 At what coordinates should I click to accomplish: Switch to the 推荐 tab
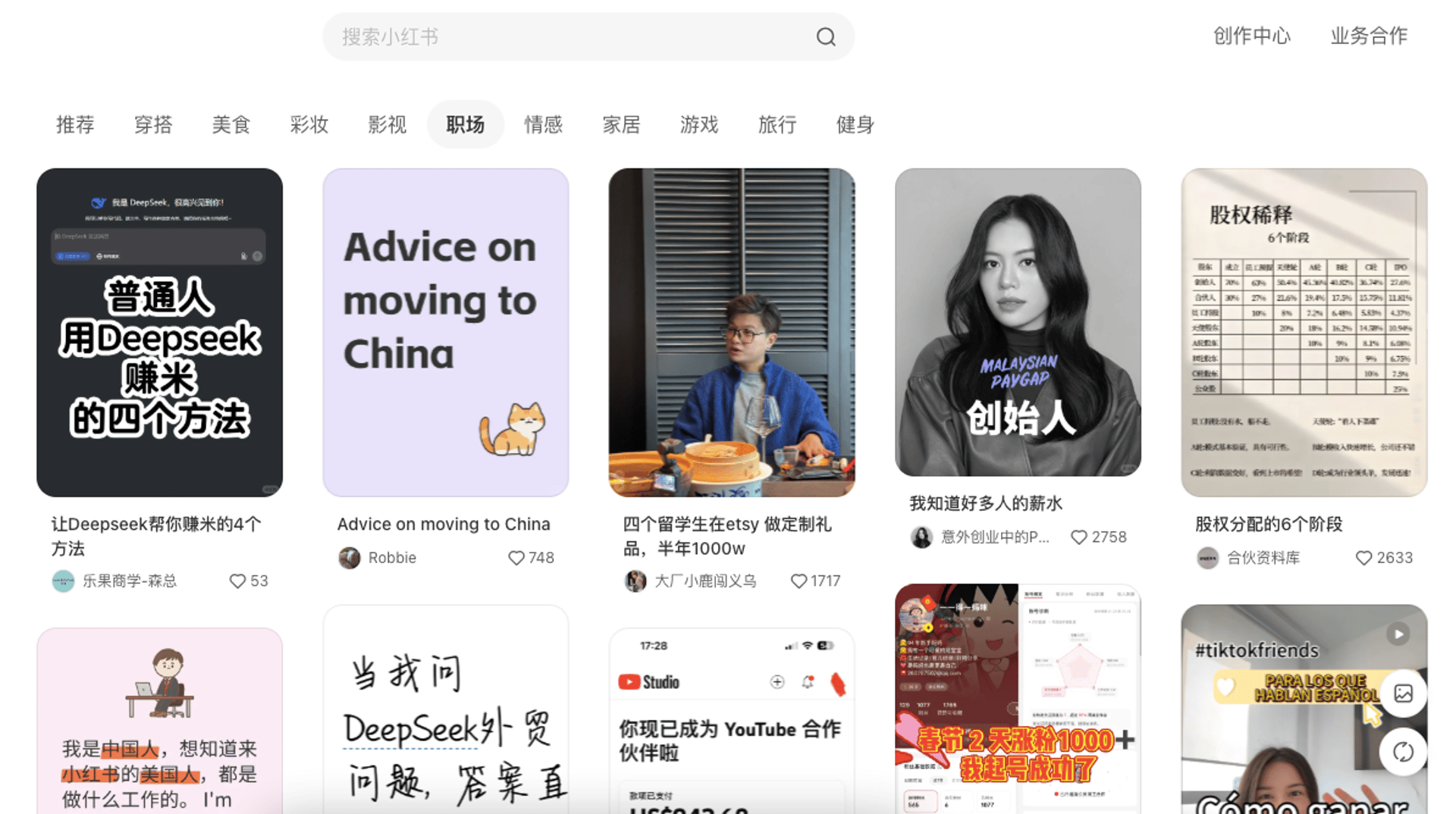coord(75,124)
